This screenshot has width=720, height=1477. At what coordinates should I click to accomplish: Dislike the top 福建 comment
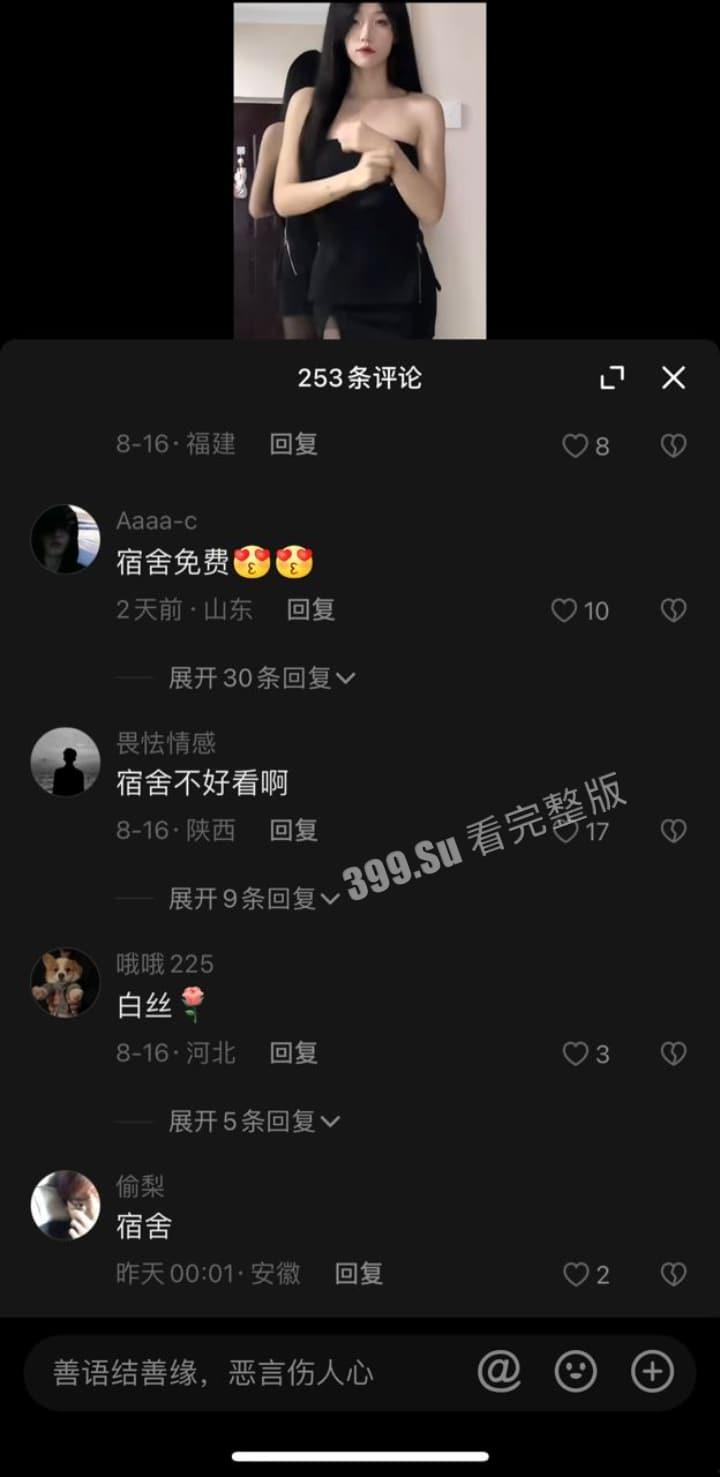[672, 445]
